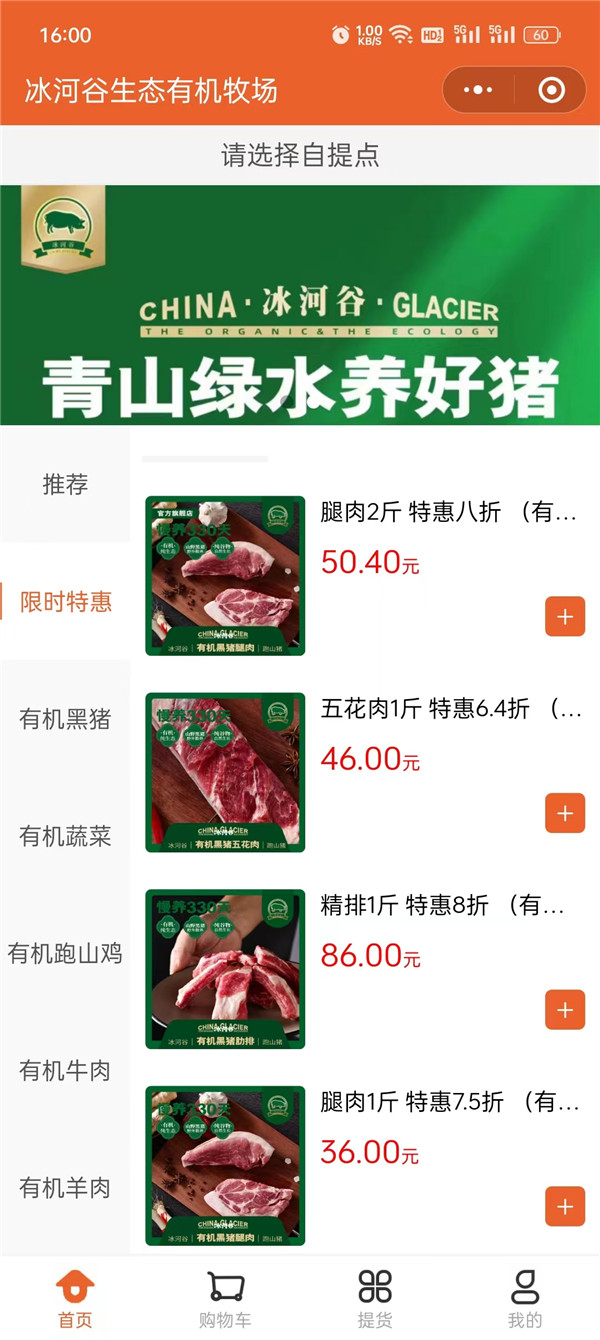Add 精排1斤 特惠8折 to cart
Image resolution: width=600 pixels, height=1340 pixels.
(x=565, y=1010)
